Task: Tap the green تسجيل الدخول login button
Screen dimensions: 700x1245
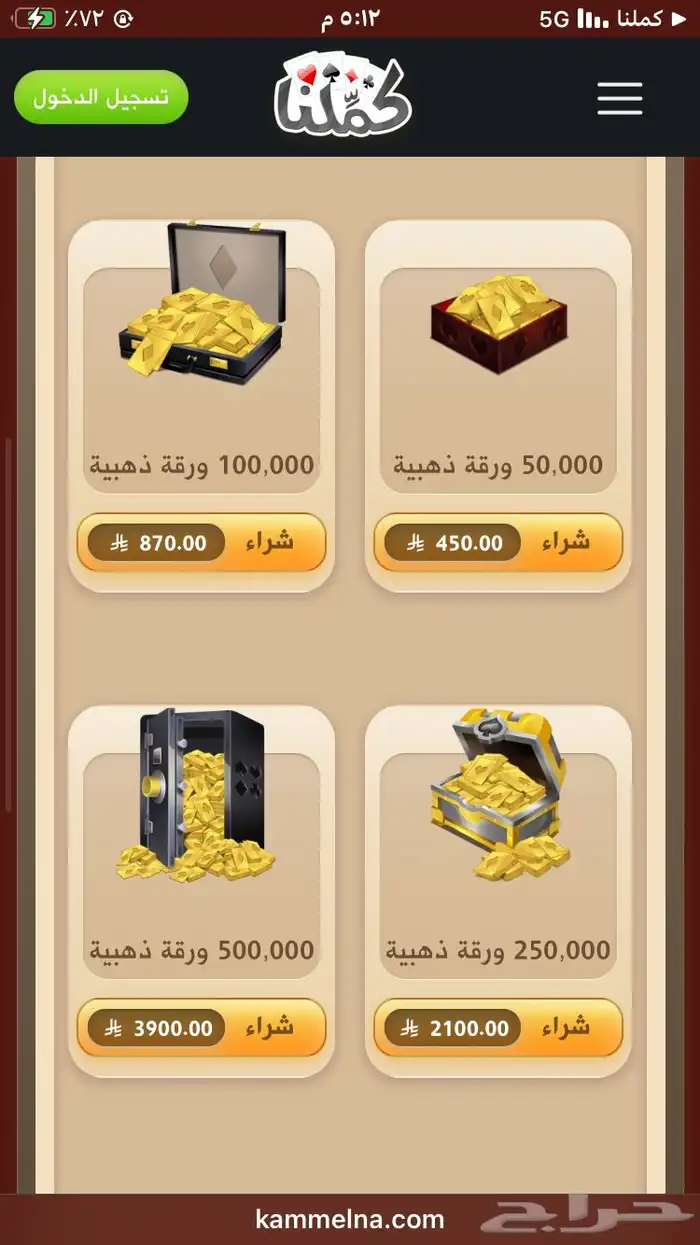Action: (x=101, y=97)
